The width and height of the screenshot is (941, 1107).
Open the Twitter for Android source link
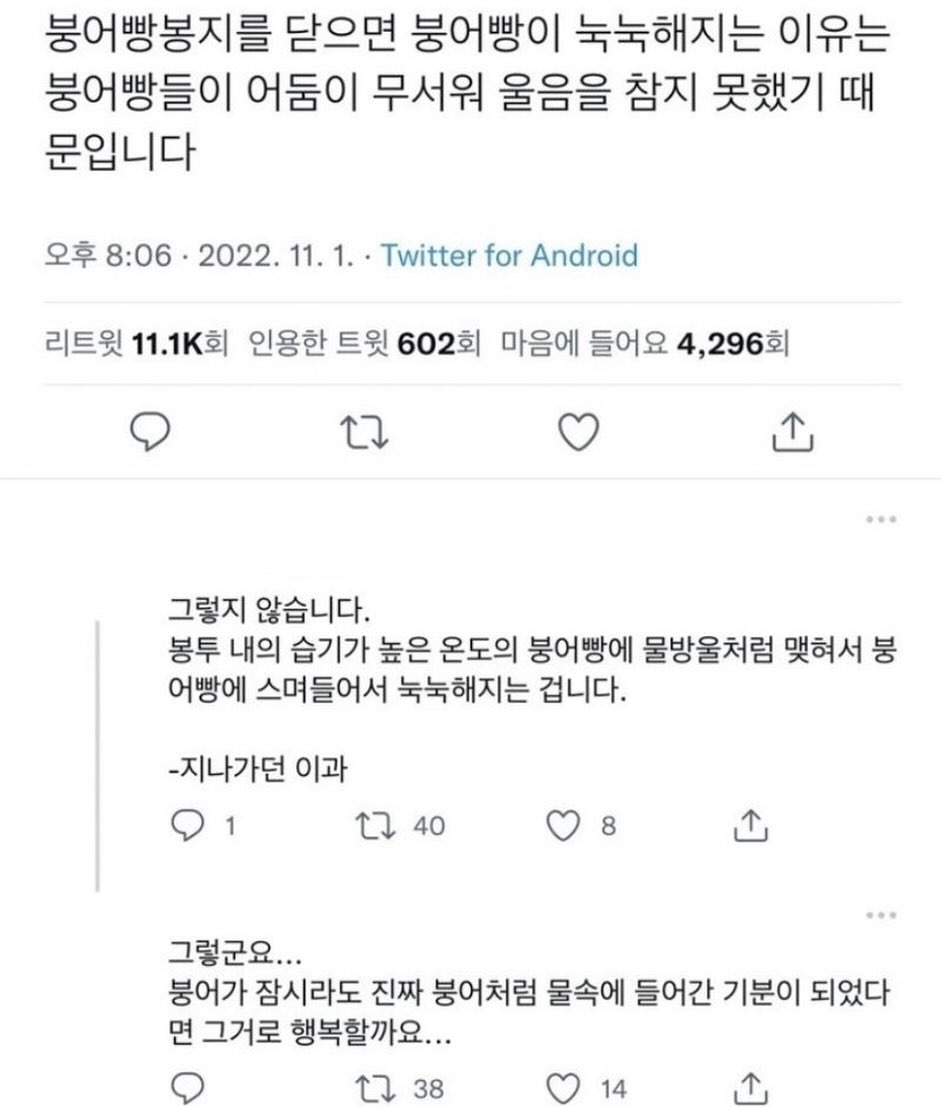509,255
